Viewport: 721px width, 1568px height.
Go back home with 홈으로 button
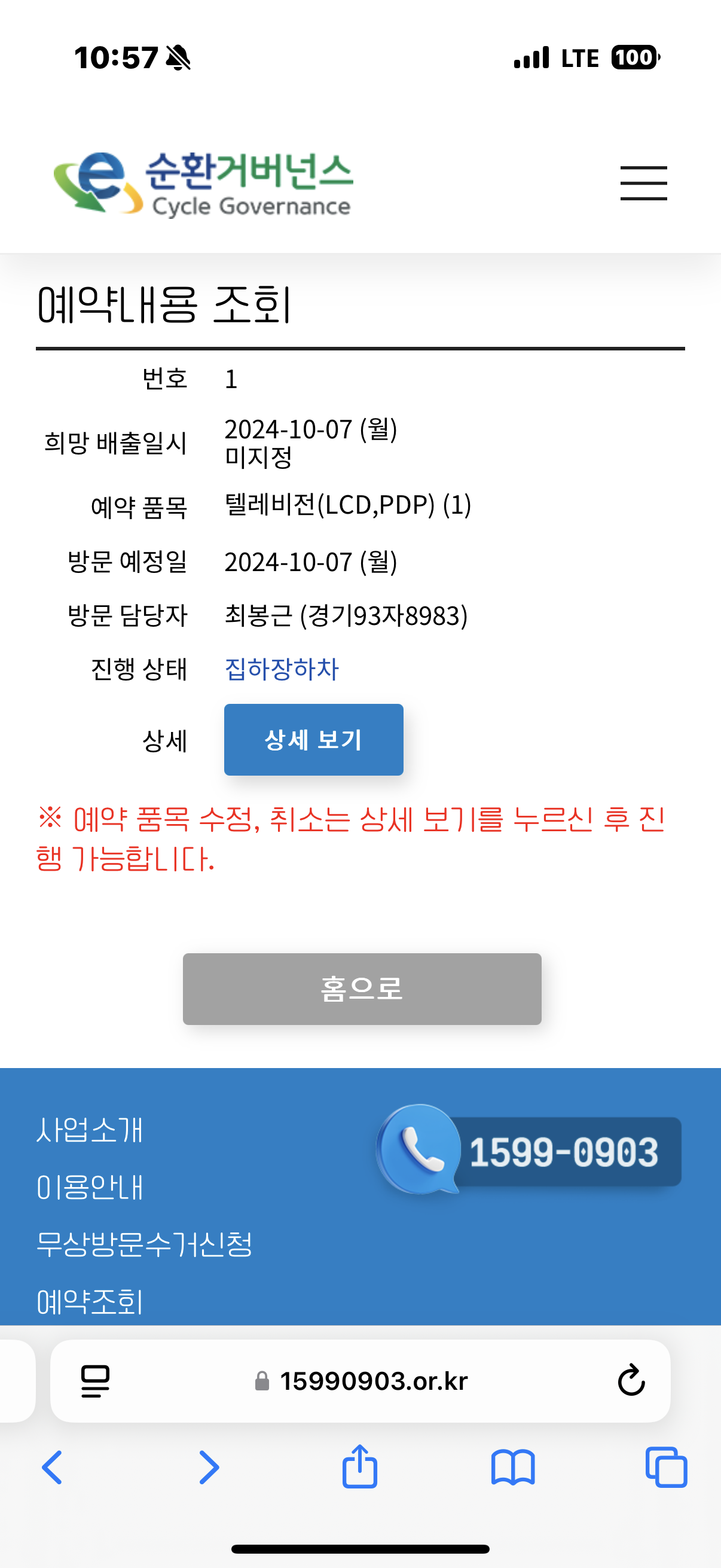[x=362, y=989]
